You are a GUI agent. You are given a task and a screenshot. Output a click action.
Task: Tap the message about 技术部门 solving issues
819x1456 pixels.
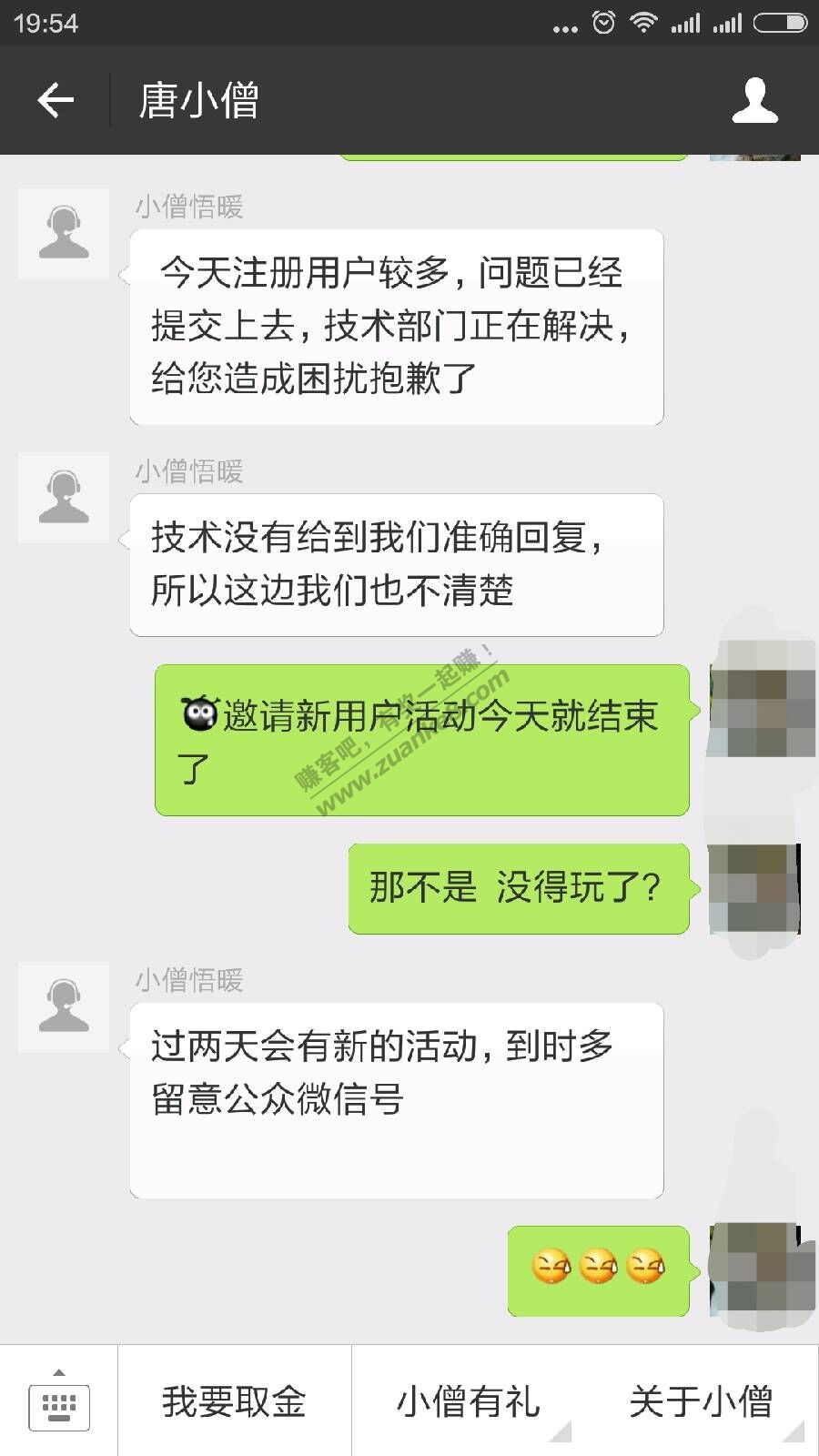click(x=396, y=328)
